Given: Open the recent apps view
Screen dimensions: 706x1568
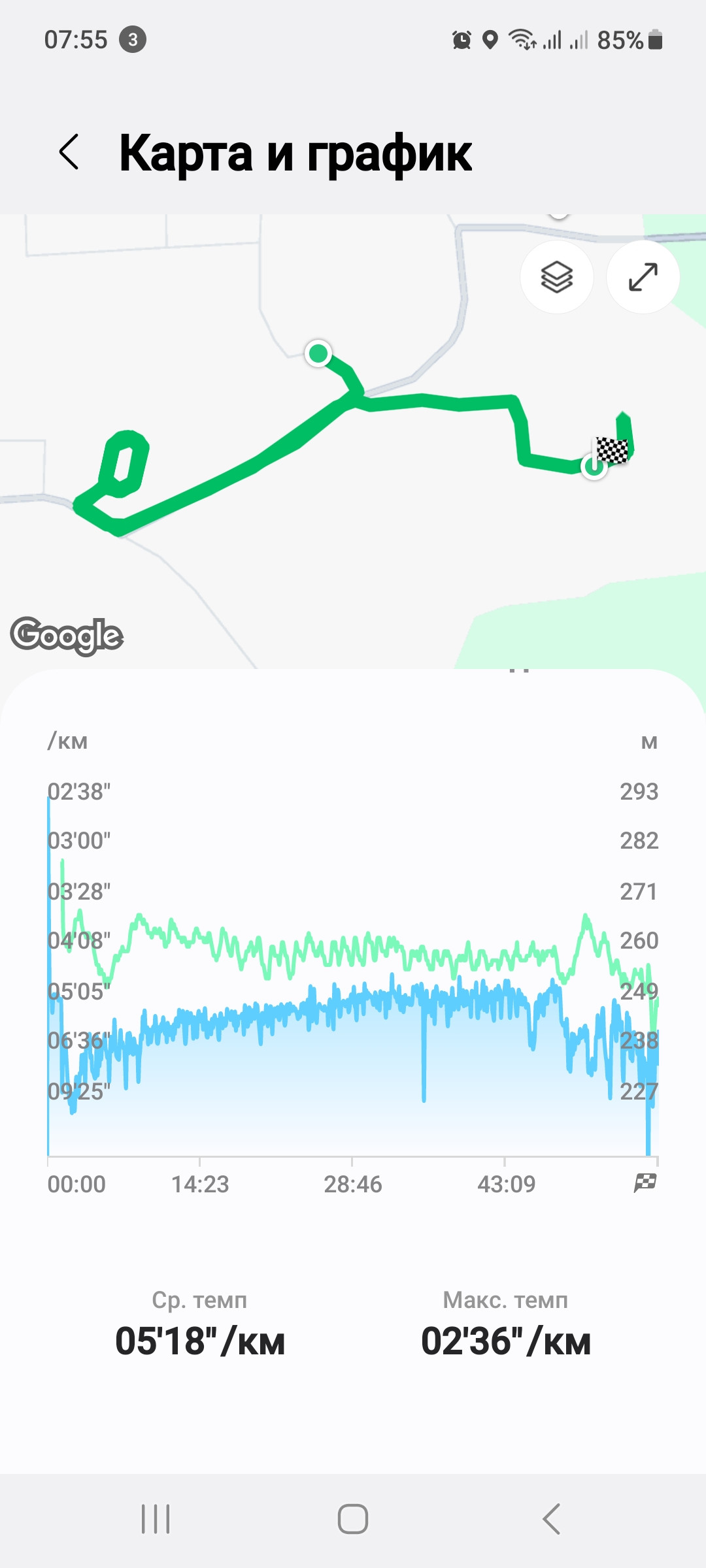Looking at the screenshot, I should pyautogui.click(x=156, y=1519).
